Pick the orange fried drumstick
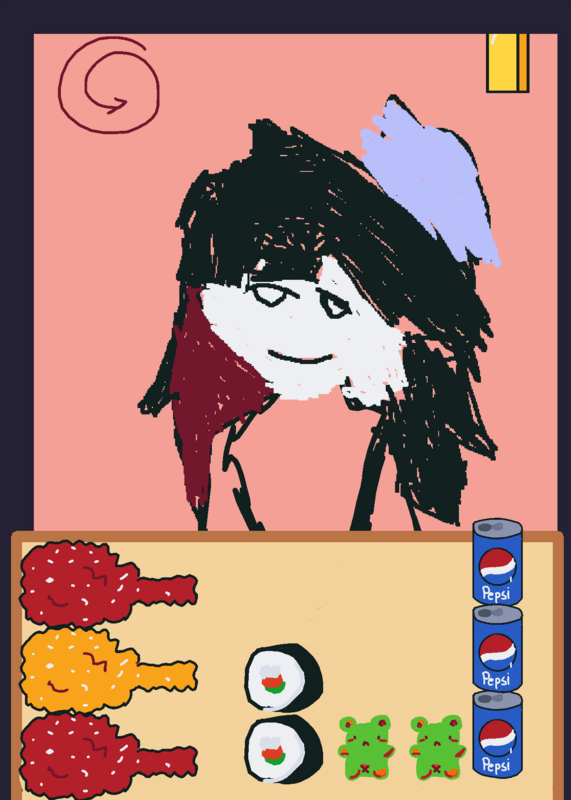 pos(108,670)
